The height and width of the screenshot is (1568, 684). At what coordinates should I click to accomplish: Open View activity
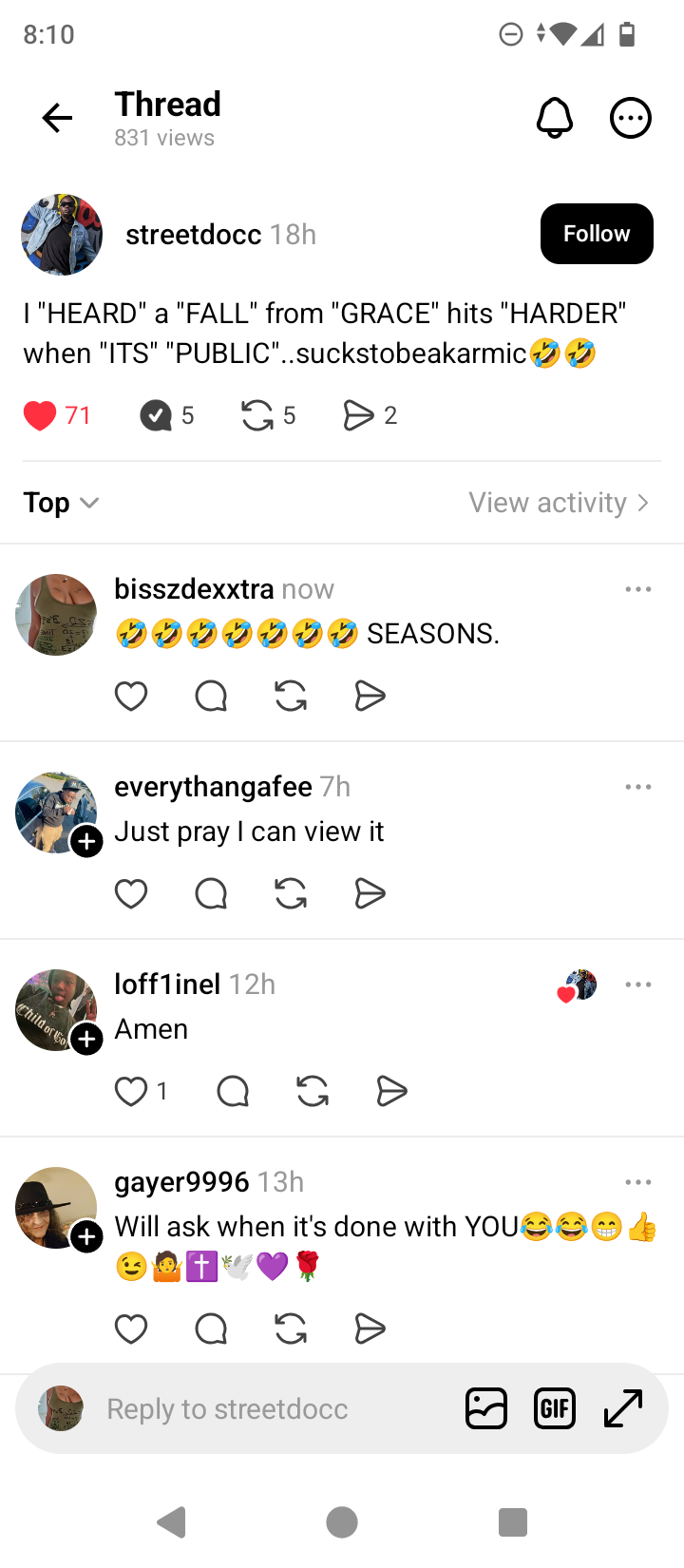click(559, 503)
